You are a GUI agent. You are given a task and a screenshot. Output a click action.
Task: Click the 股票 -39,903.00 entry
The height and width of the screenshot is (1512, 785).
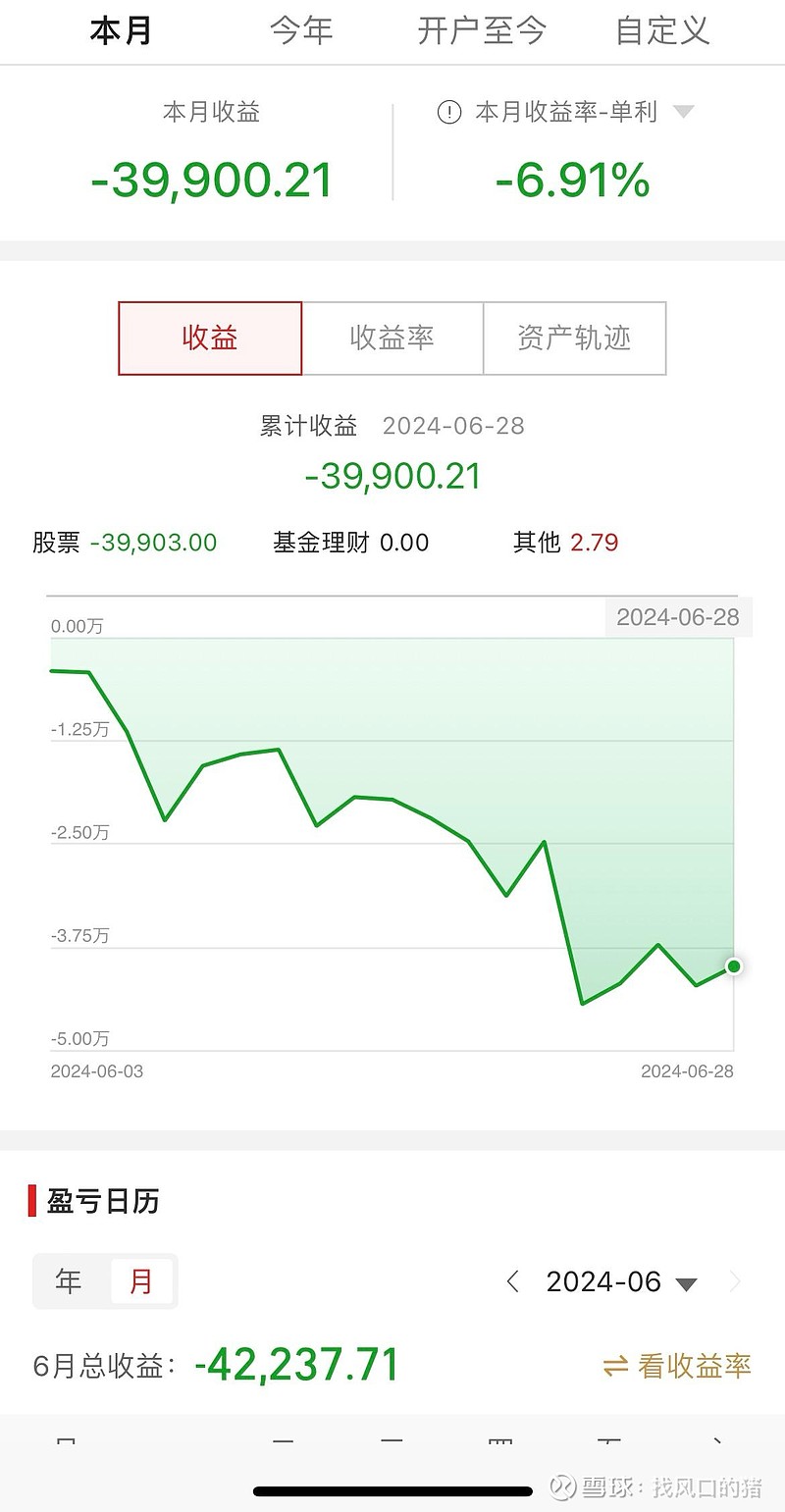(x=125, y=543)
